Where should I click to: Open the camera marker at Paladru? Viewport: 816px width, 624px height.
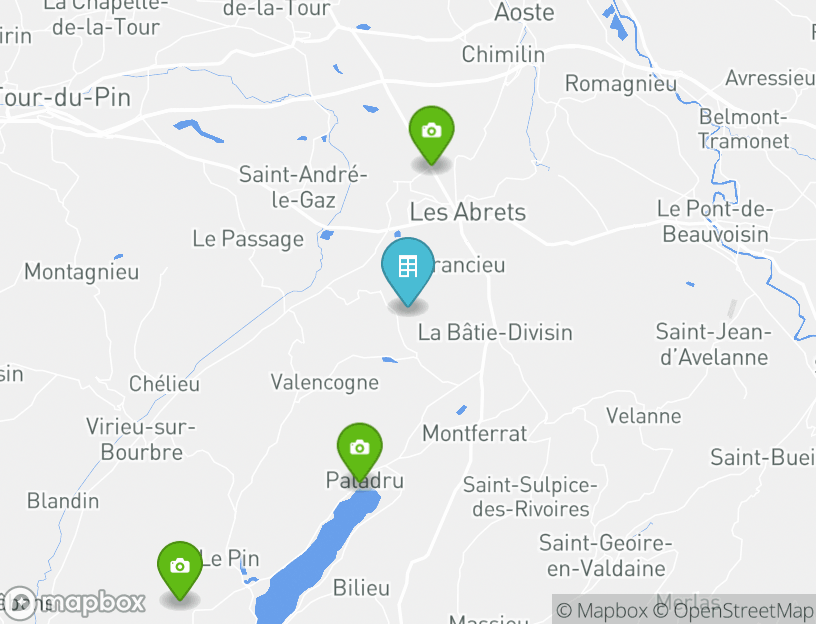pos(359,448)
